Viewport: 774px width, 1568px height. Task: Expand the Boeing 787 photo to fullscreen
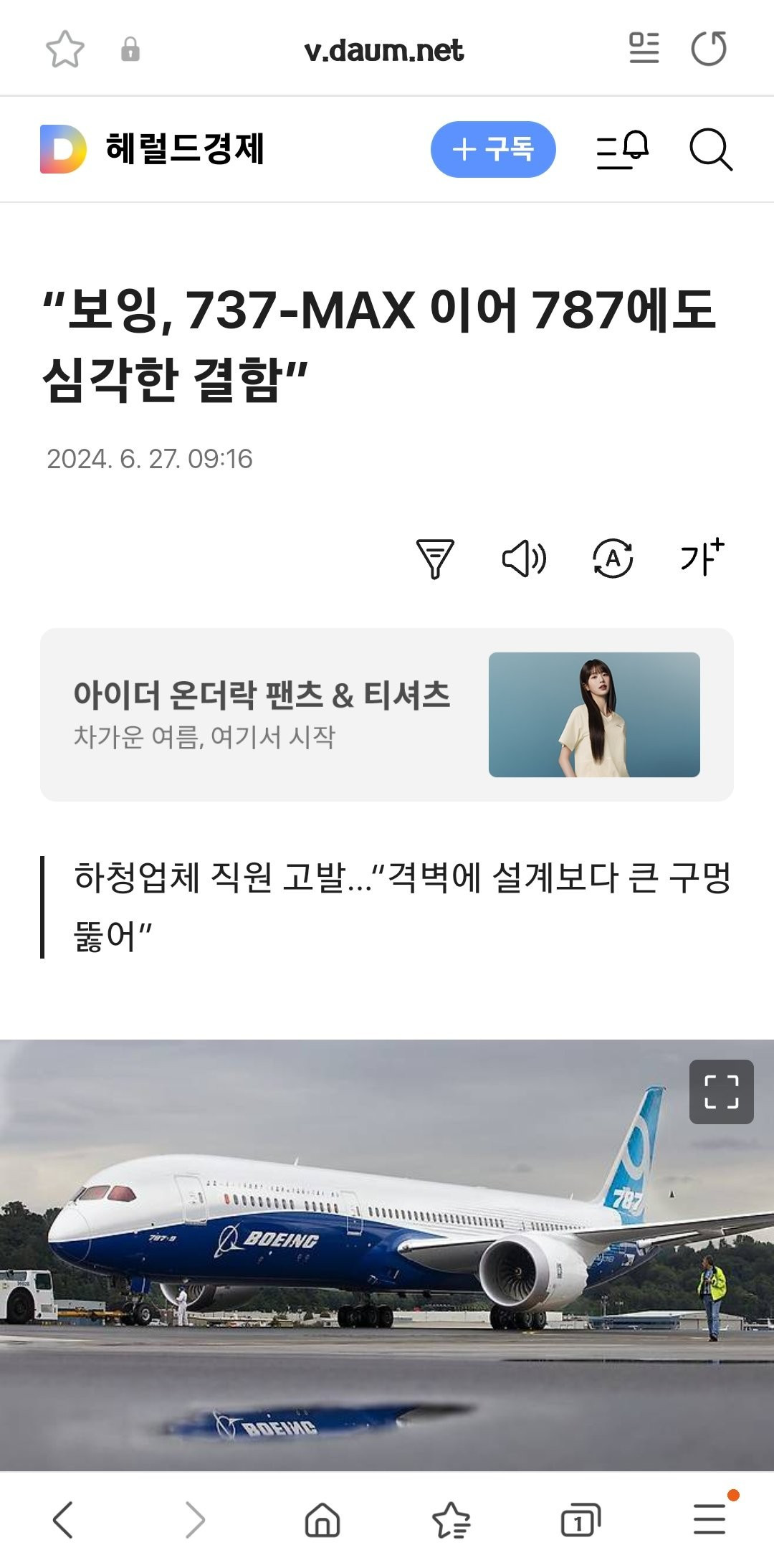(721, 1091)
